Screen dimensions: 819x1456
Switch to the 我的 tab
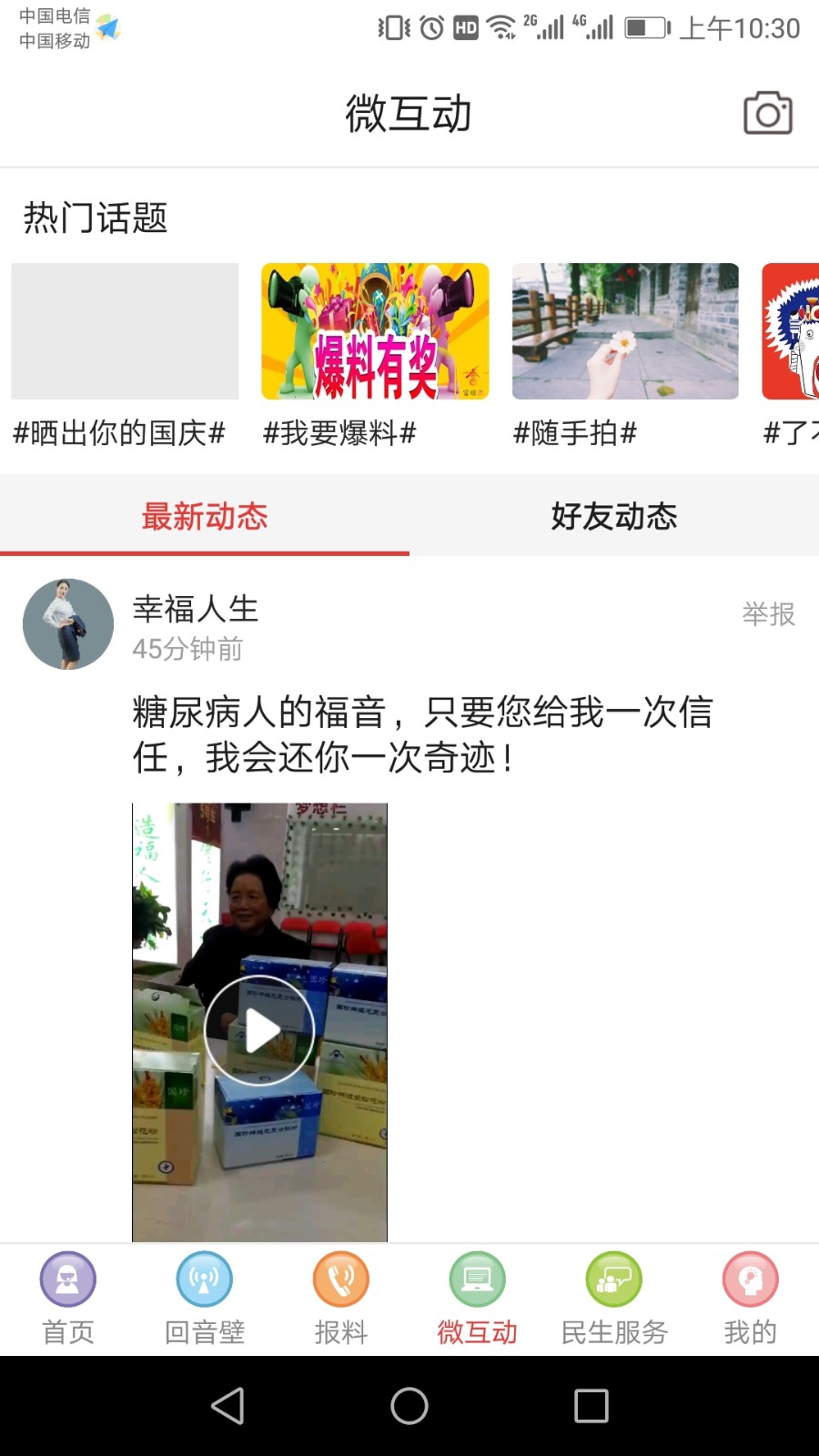[751, 1299]
